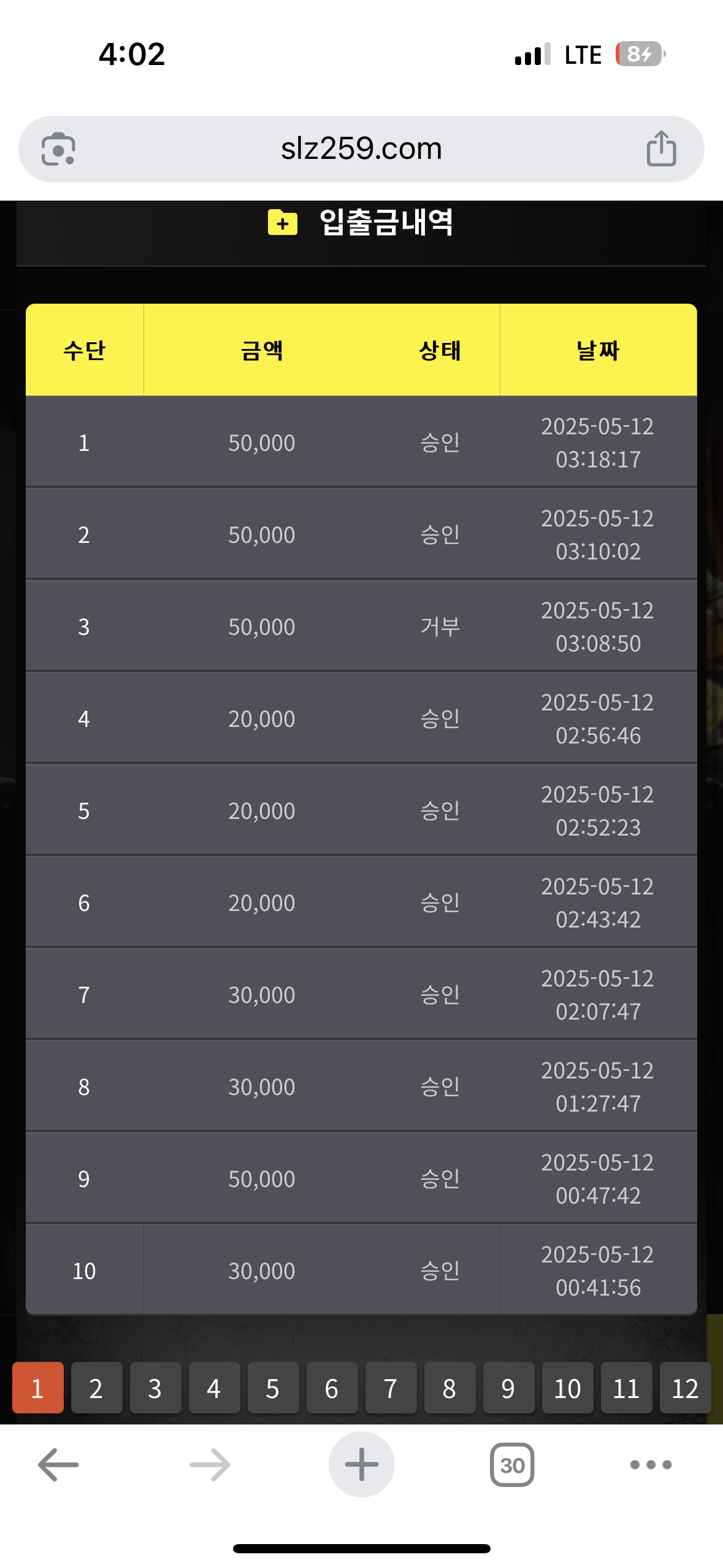
Task: Load page 7 of records
Action: (x=391, y=1388)
